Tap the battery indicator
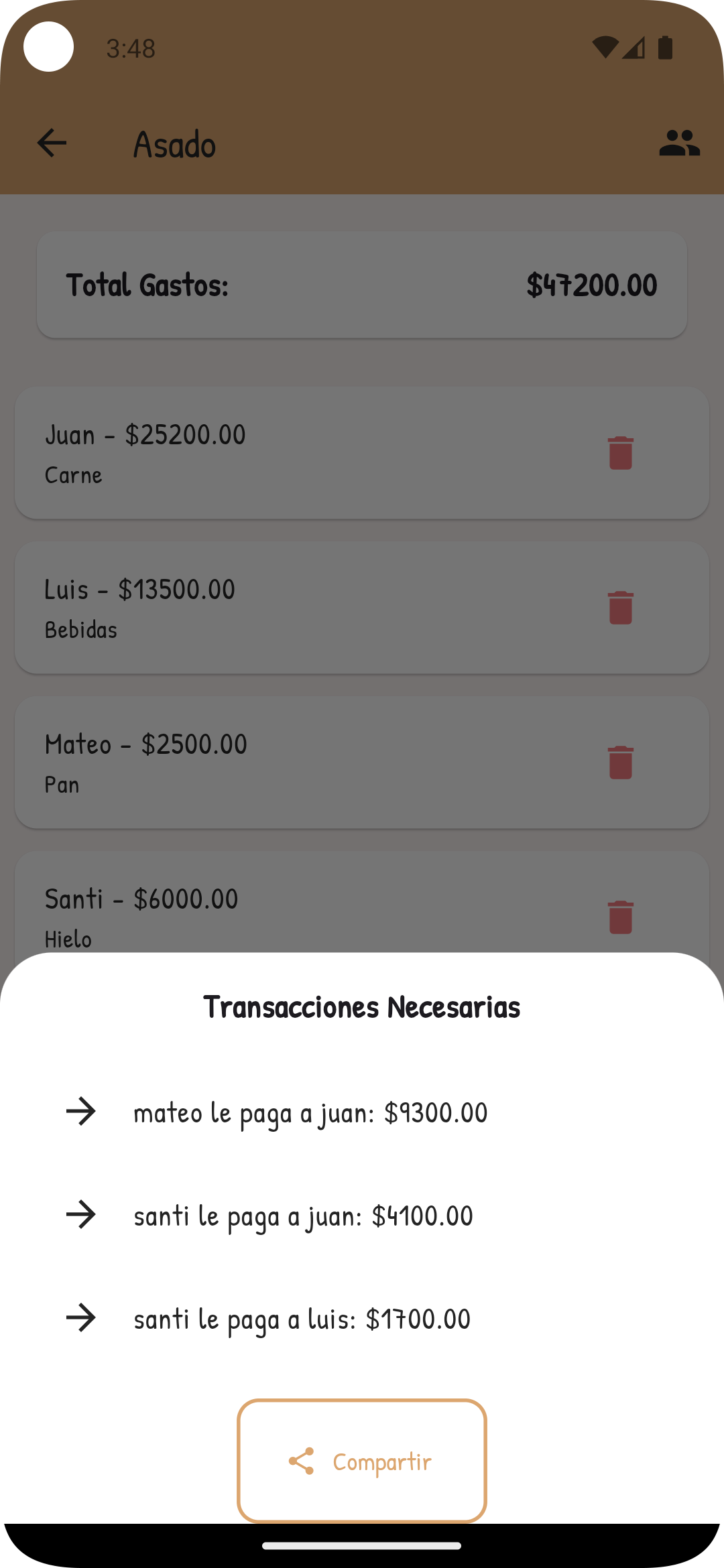724x1568 pixels. pyautogui.click(x=666, y=47)
